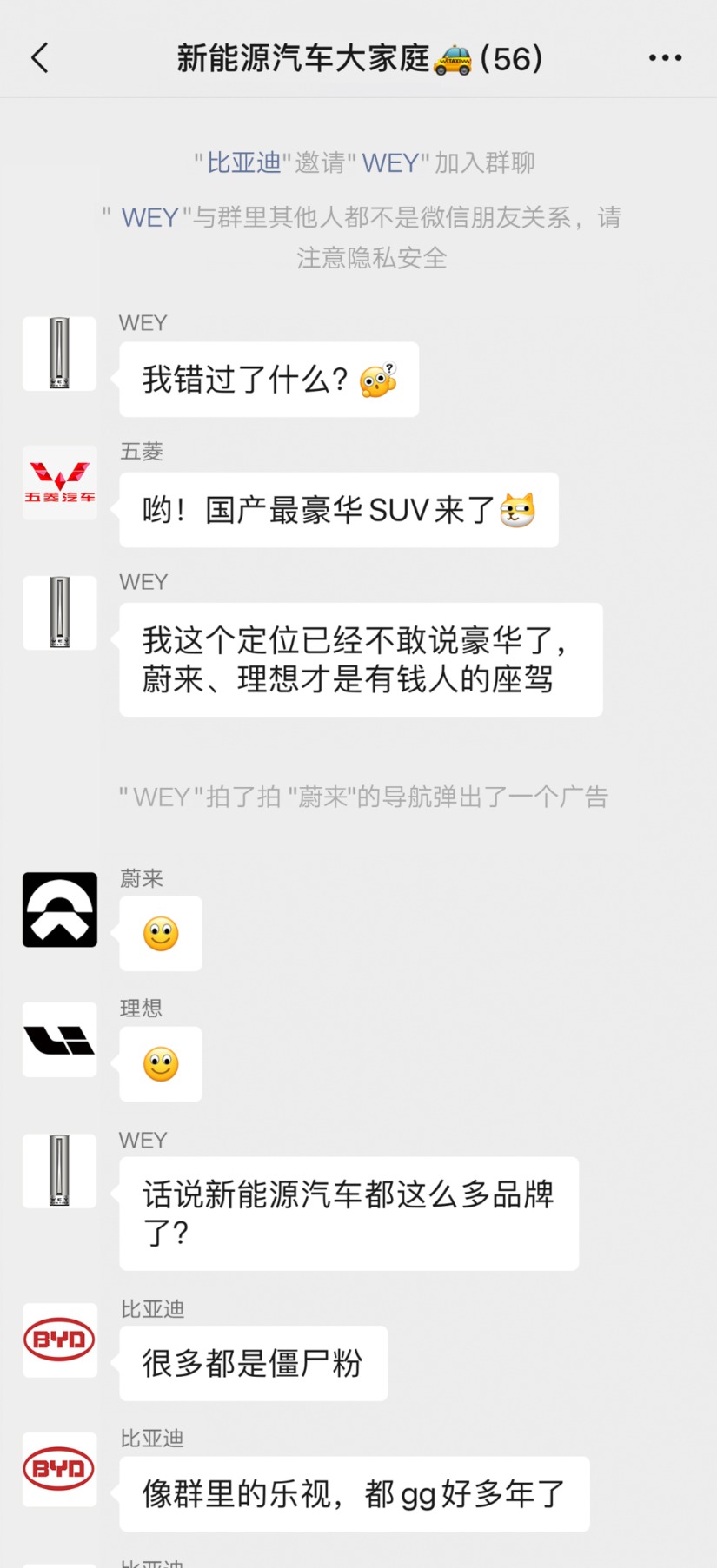Go back from the group chat
This screenshot has width=717, height=1568.
(40, 58)
